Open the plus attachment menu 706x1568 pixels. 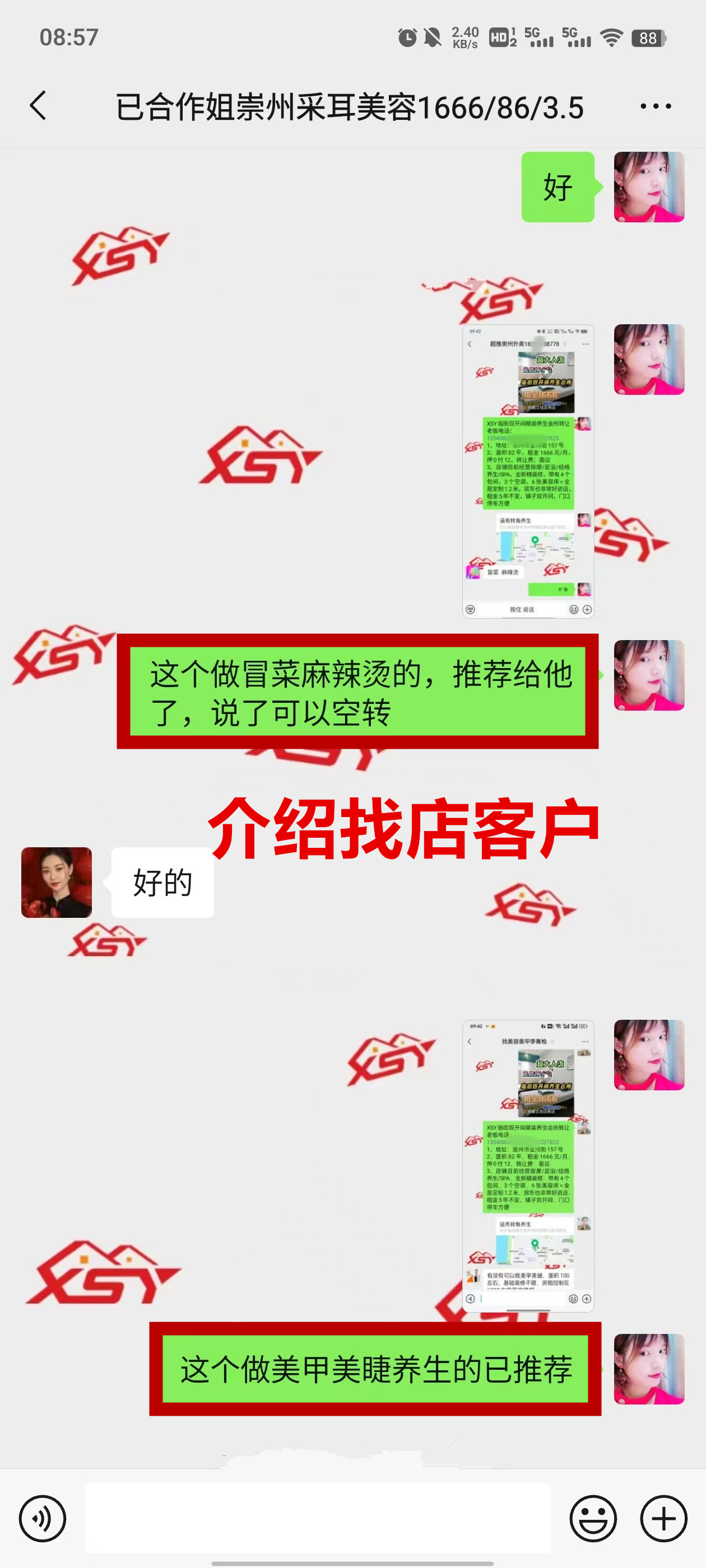click(663, 1518)
